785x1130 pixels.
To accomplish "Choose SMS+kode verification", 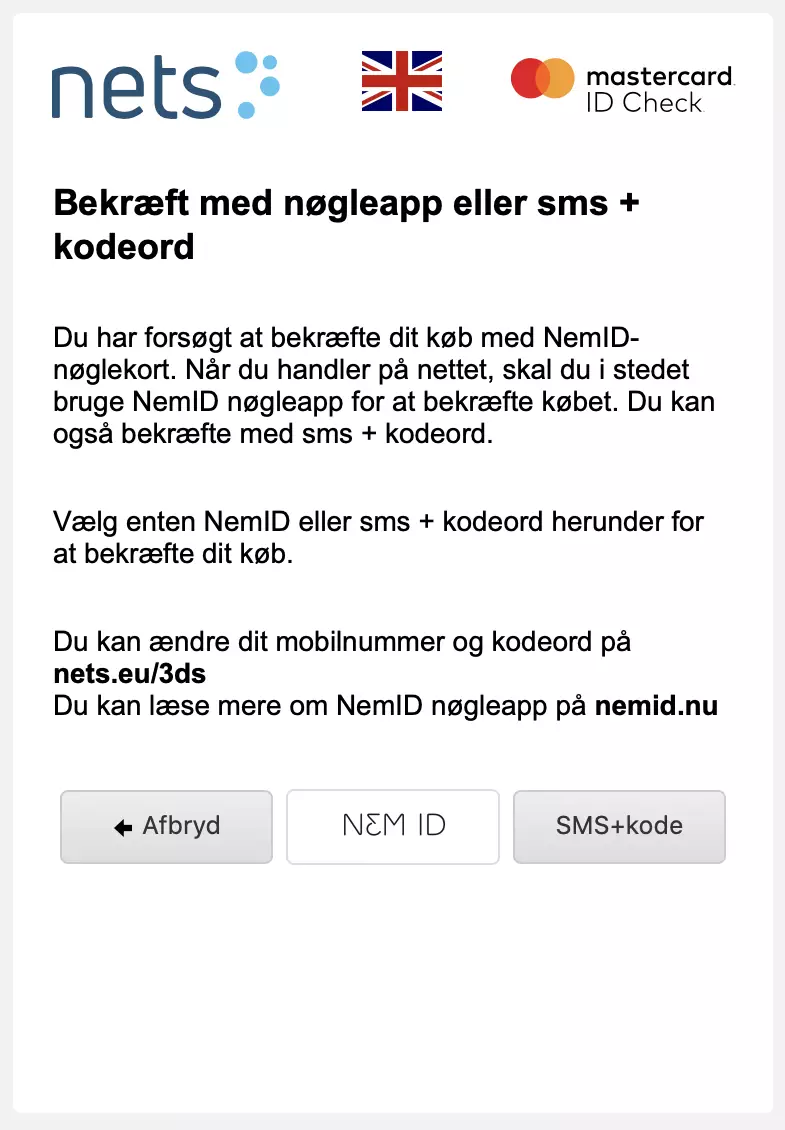I will 619,827.
